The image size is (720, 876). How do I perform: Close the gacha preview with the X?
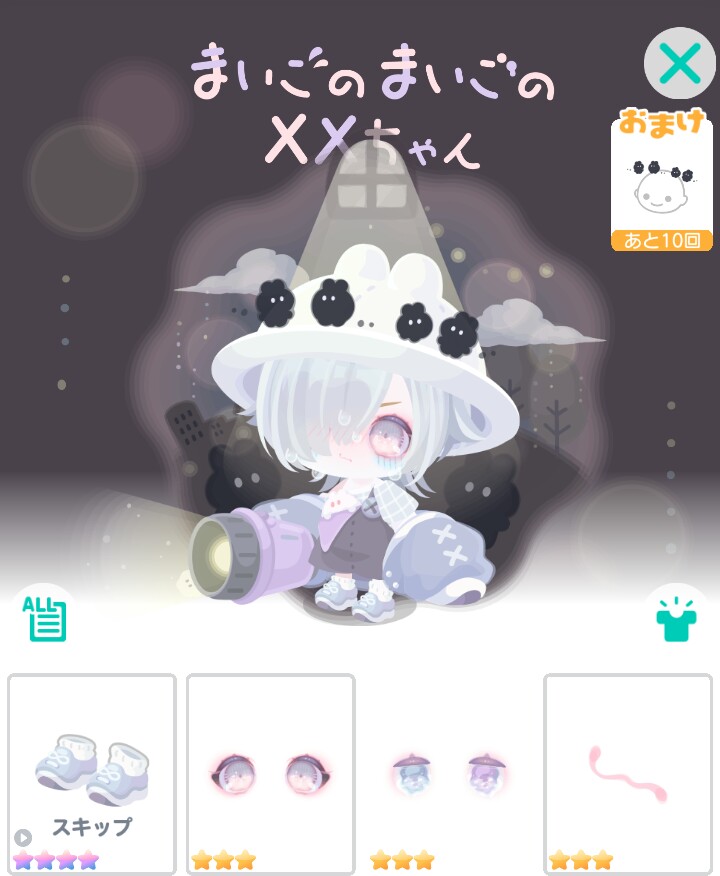coord(680,64)
